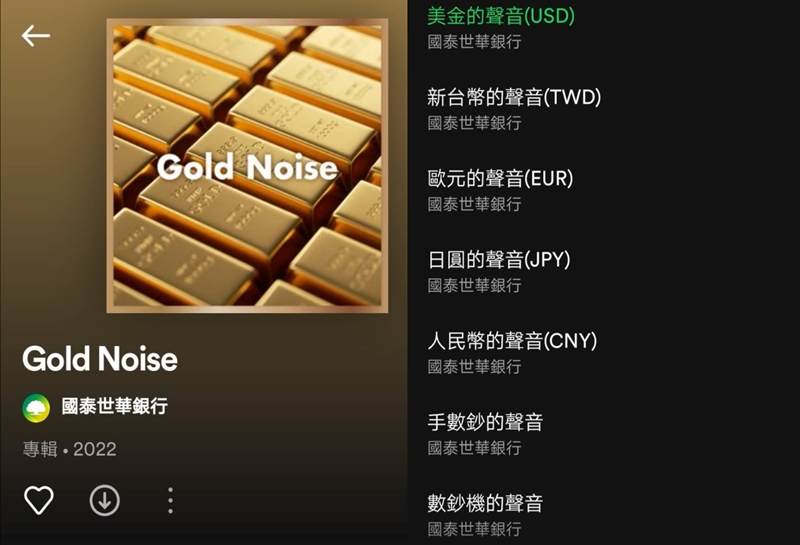Open artist 國泰世華銀行 profile
The image size is (800, 545).
[x=113, y=407]
